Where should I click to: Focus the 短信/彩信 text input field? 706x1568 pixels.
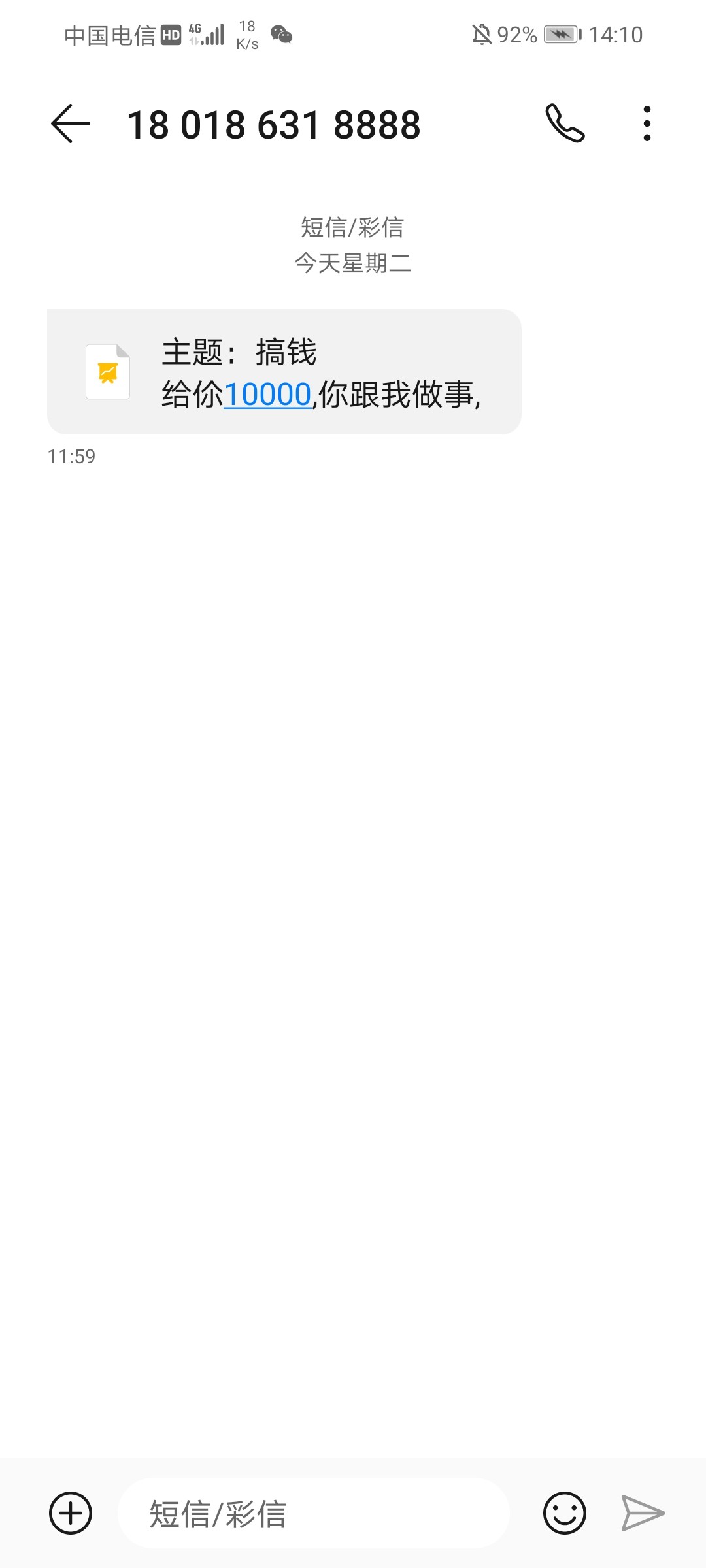tap(314, 1513)
